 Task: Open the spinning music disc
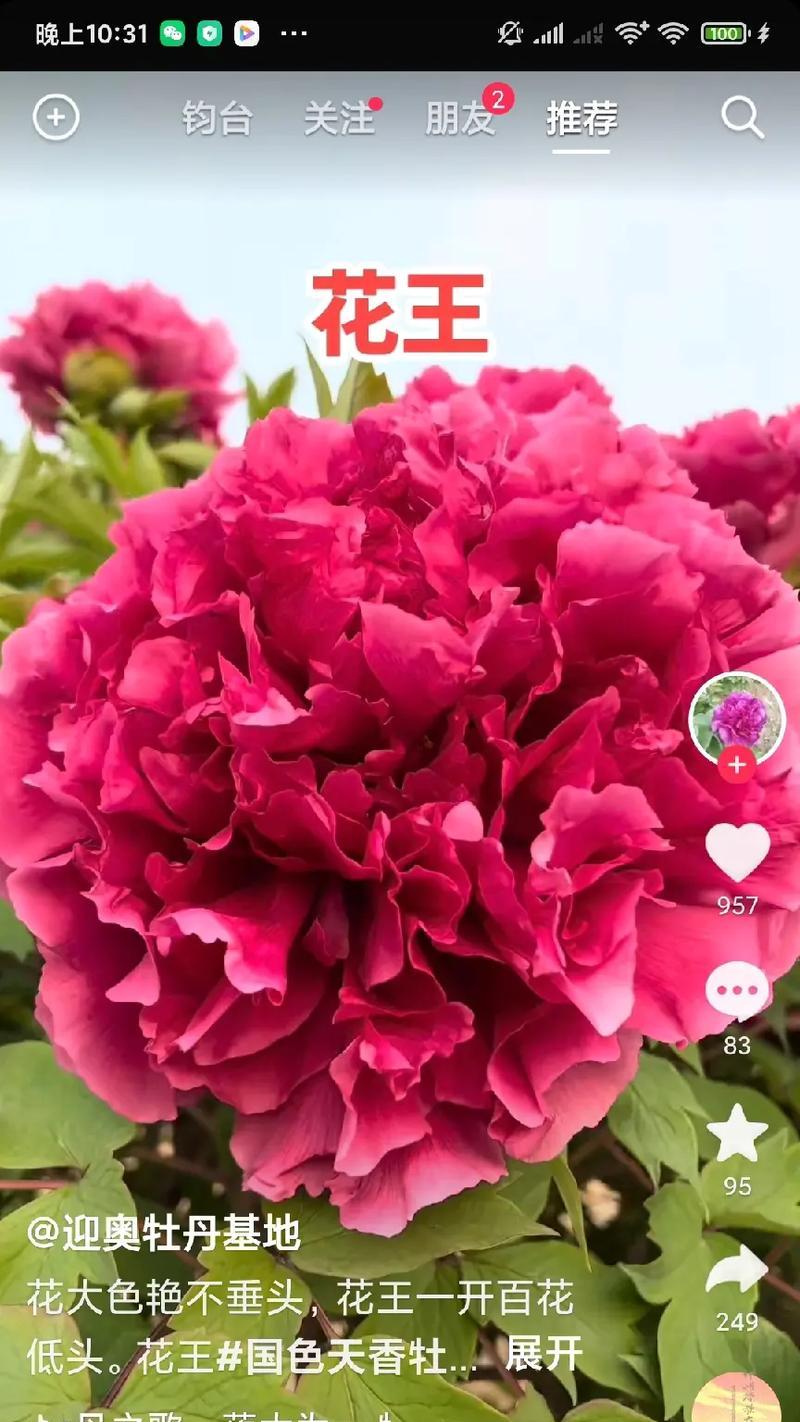click(x=736, y=1400)
